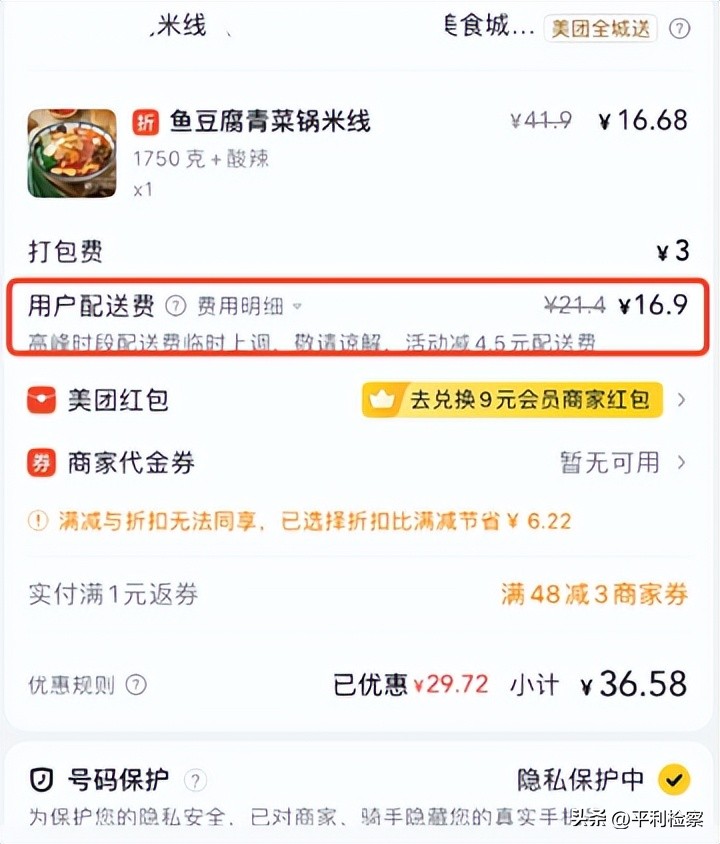Image resolution: width=720 pixels, height=844 pixels.
Task: Open the 费用明细 details link
Action: pyautogui.click(x=241, y=307)
